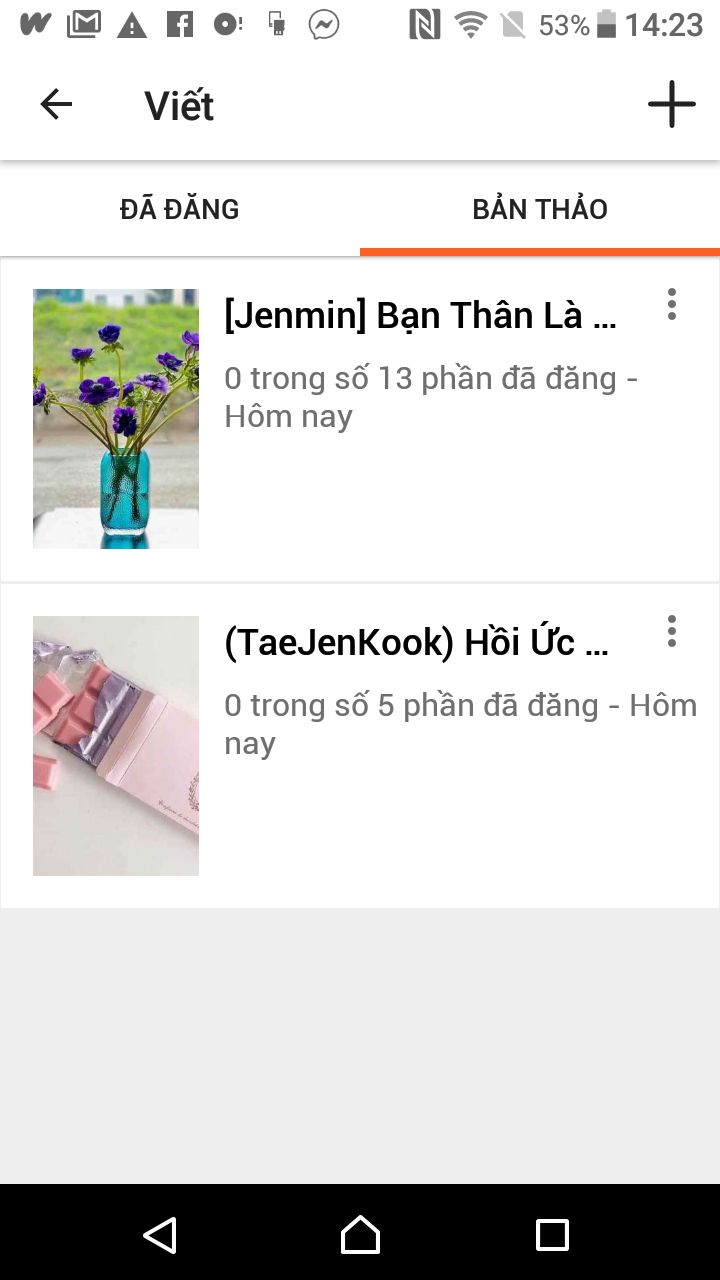The image size is (720, 1280).
Task: Tap the system home button
Action: (x=360, y=1234)
